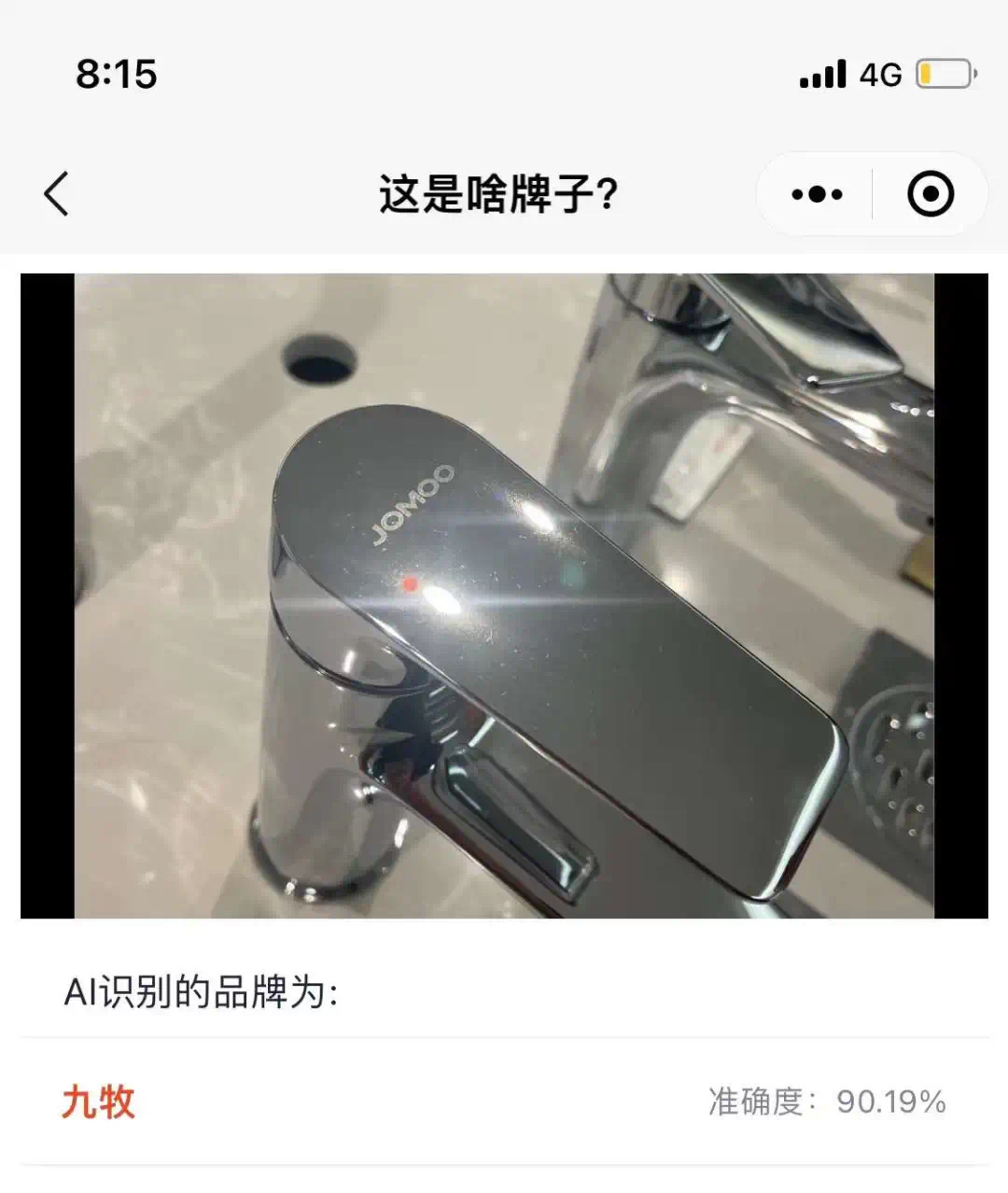Open the mini program more options menu

click(x=817, y=194)
